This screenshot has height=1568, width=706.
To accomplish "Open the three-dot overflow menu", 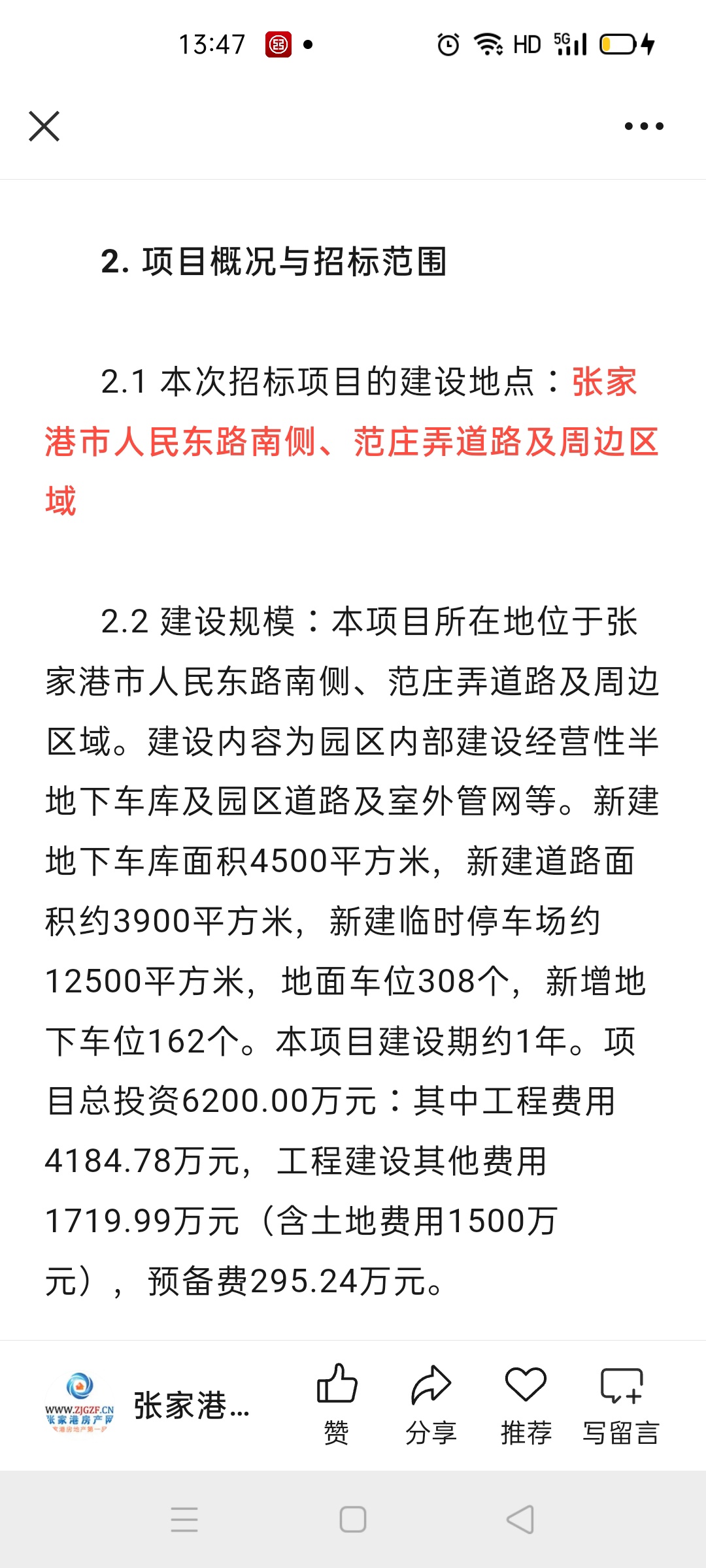I will (x=644, y=126).
